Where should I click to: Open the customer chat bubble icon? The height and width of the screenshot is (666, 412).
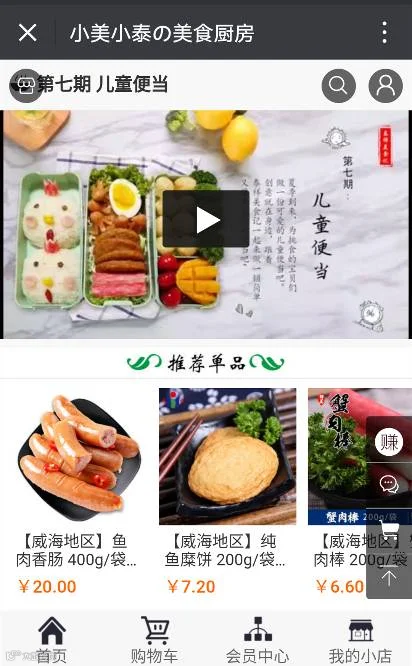389,484
